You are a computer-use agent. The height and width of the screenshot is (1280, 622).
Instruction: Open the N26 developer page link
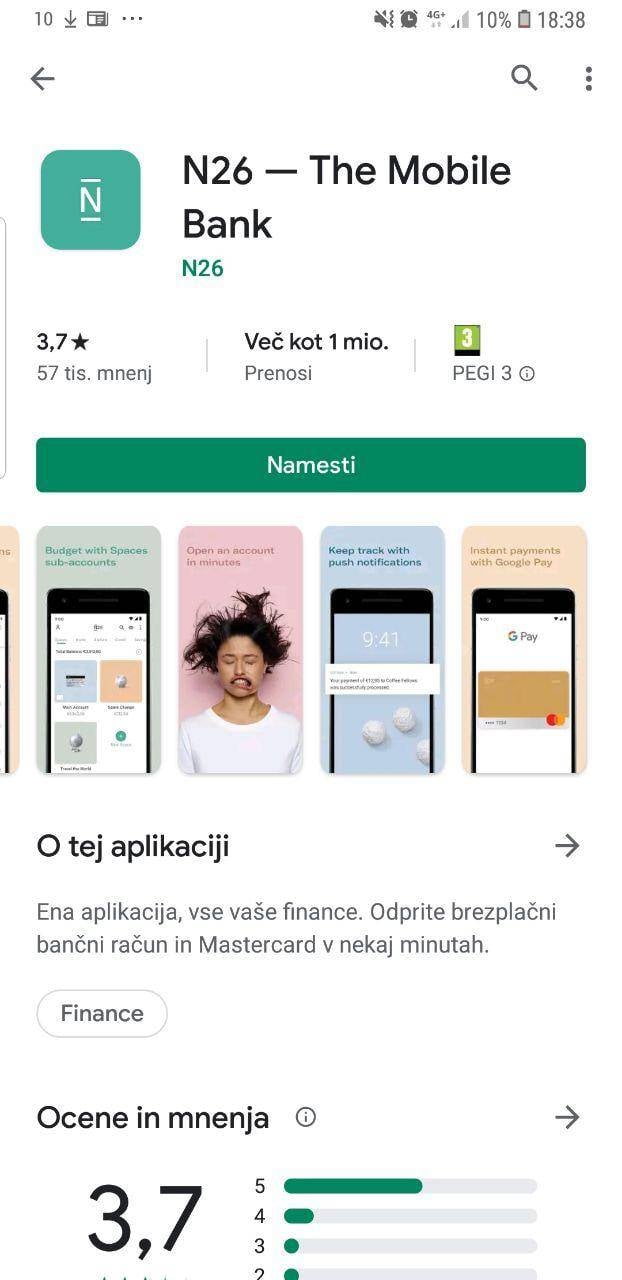202,268
